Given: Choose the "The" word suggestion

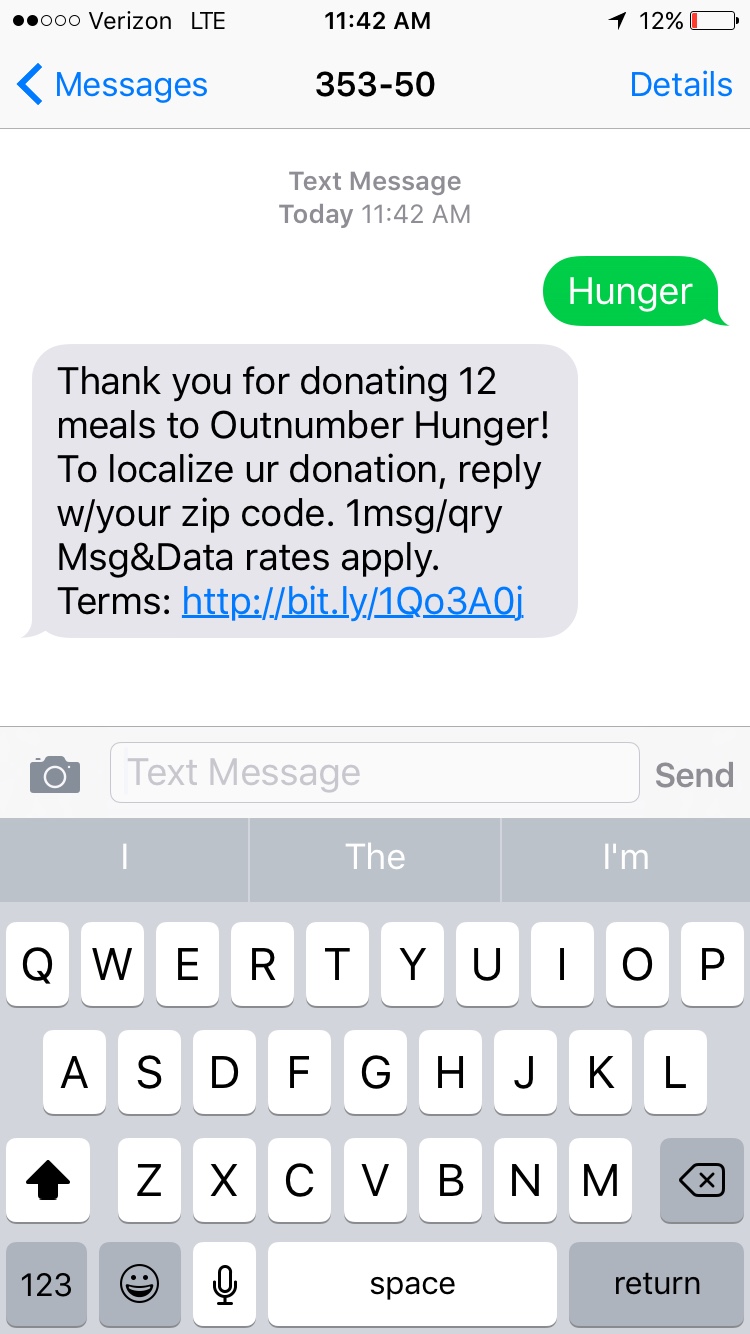Looking at the screenshot, I should [375, 857].
